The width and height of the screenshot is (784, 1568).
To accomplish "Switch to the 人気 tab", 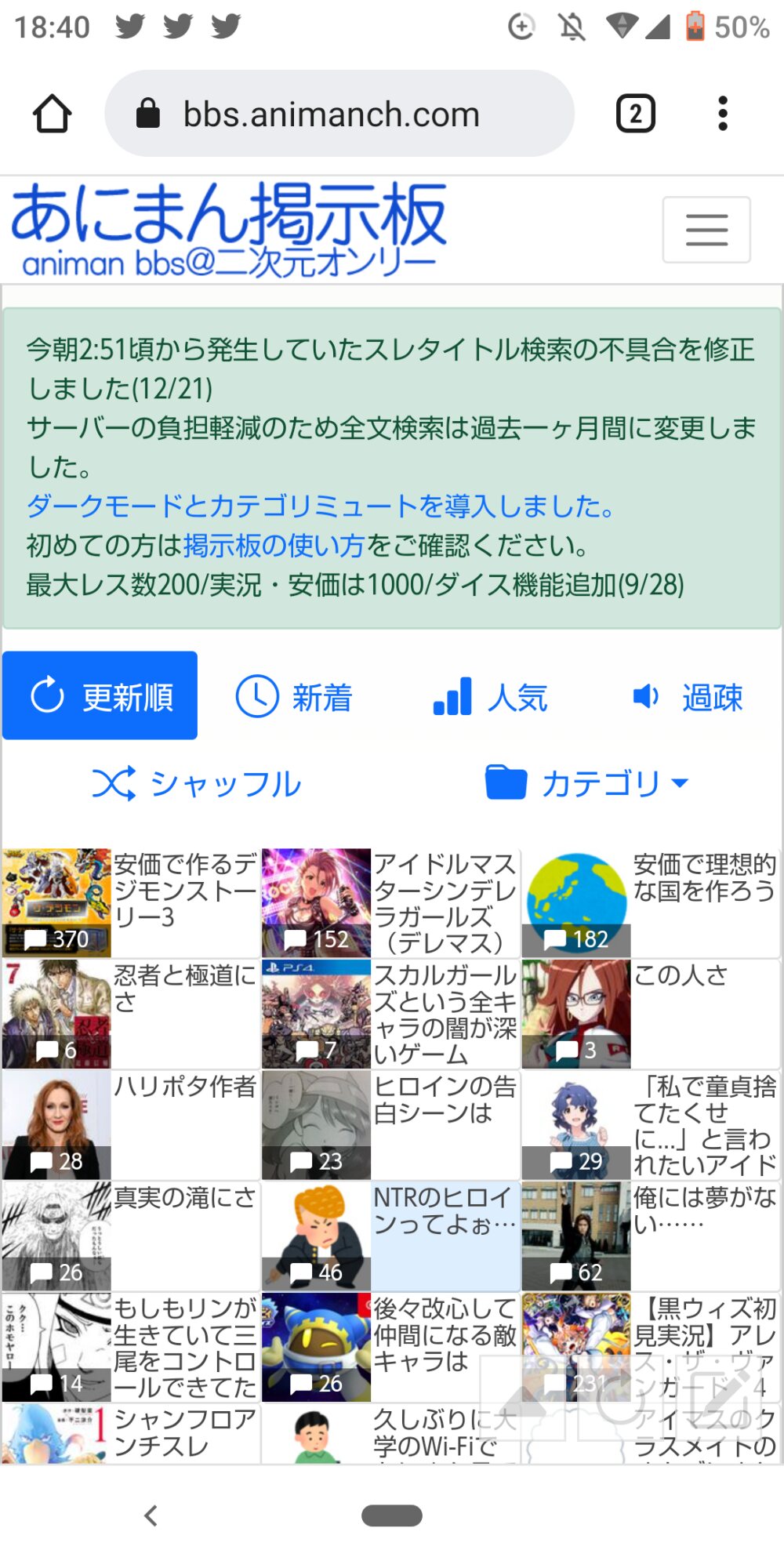I will click(x=490, y=696).
